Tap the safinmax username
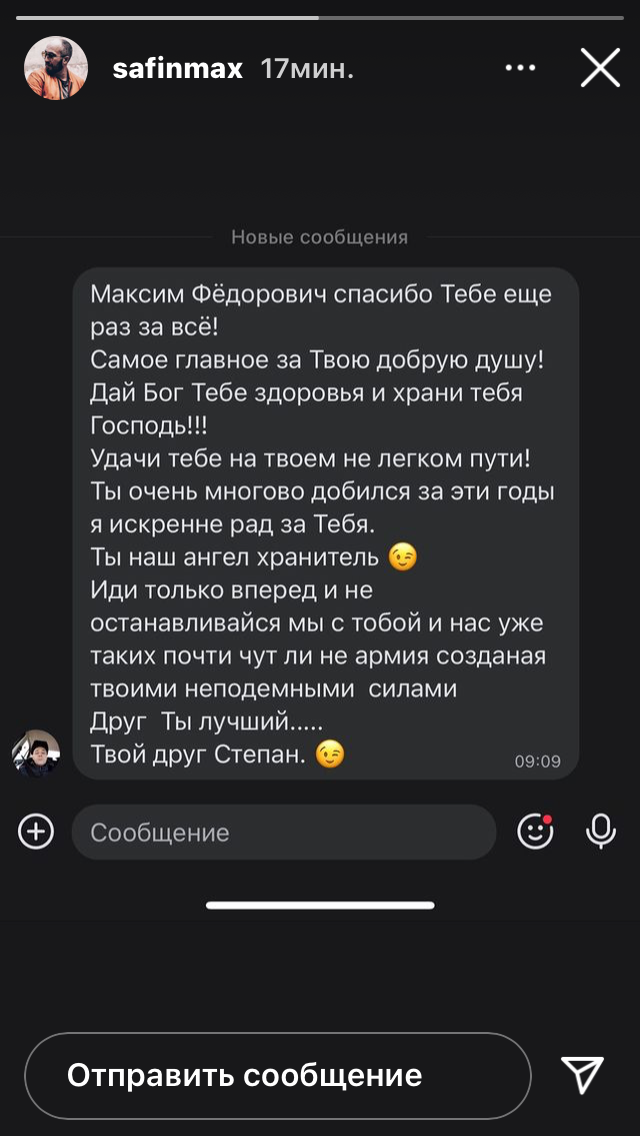This screenshot has height=1136, width=640. click(179, 69)
